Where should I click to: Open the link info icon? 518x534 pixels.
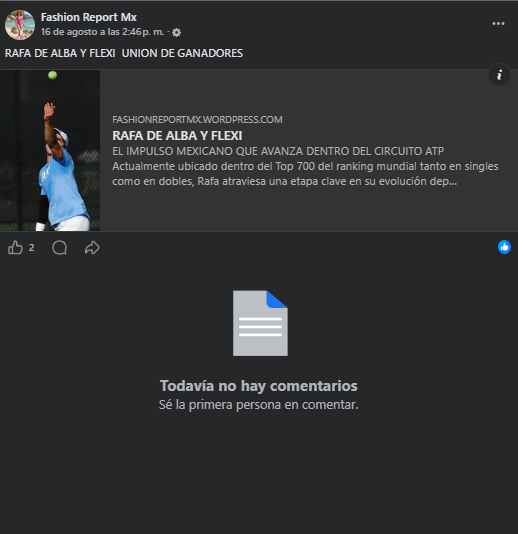499,75
